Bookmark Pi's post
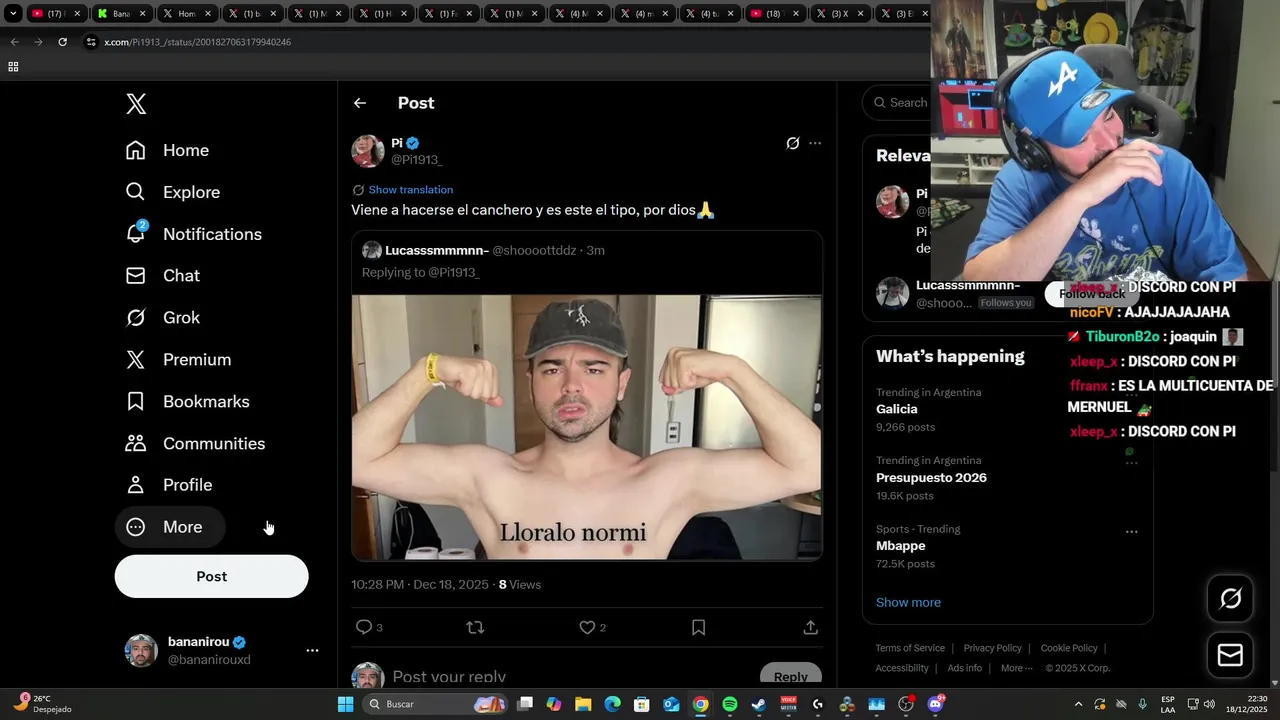The height and width of the screenshot is (720, 1280). pyautogui.click(x=698, y=627)
